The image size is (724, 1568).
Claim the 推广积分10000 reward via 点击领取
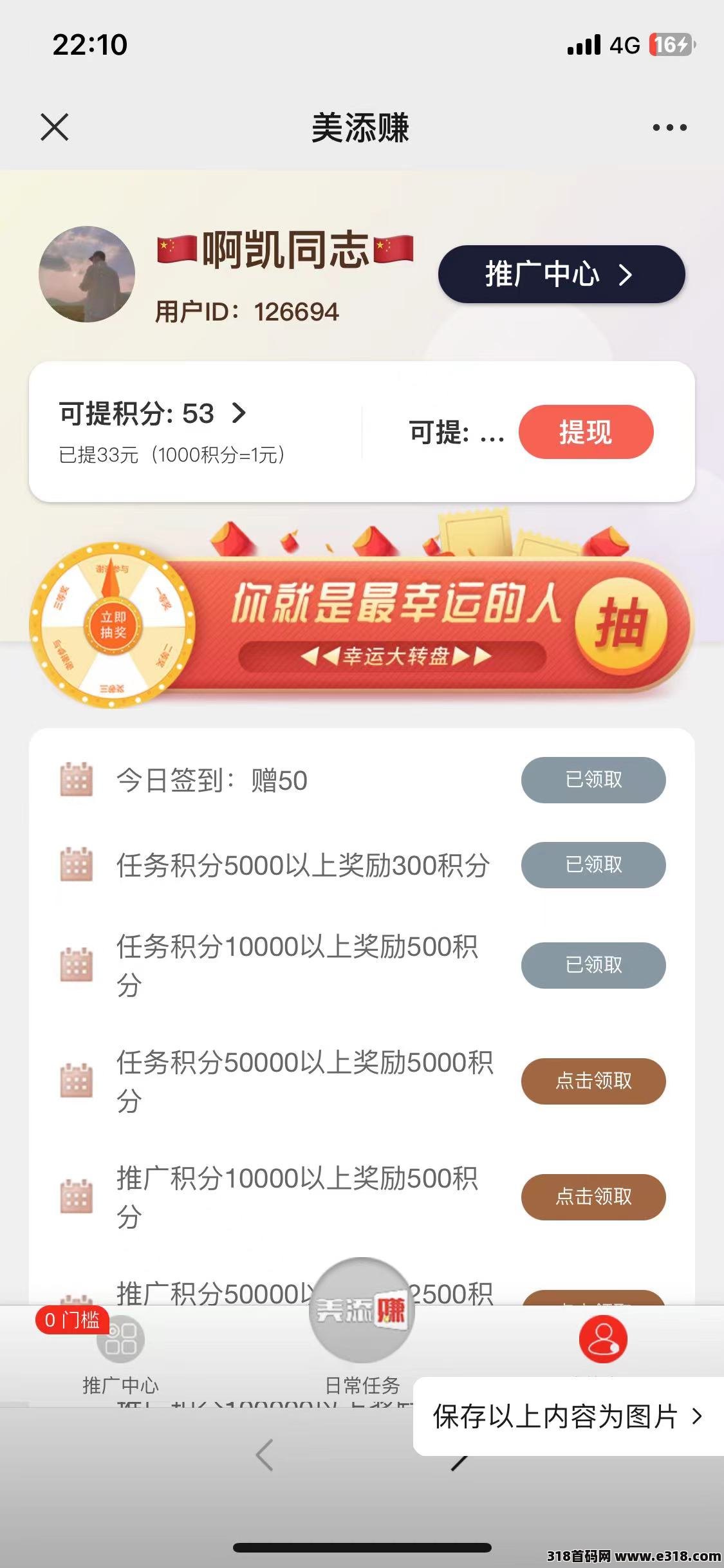(593, 1197)
